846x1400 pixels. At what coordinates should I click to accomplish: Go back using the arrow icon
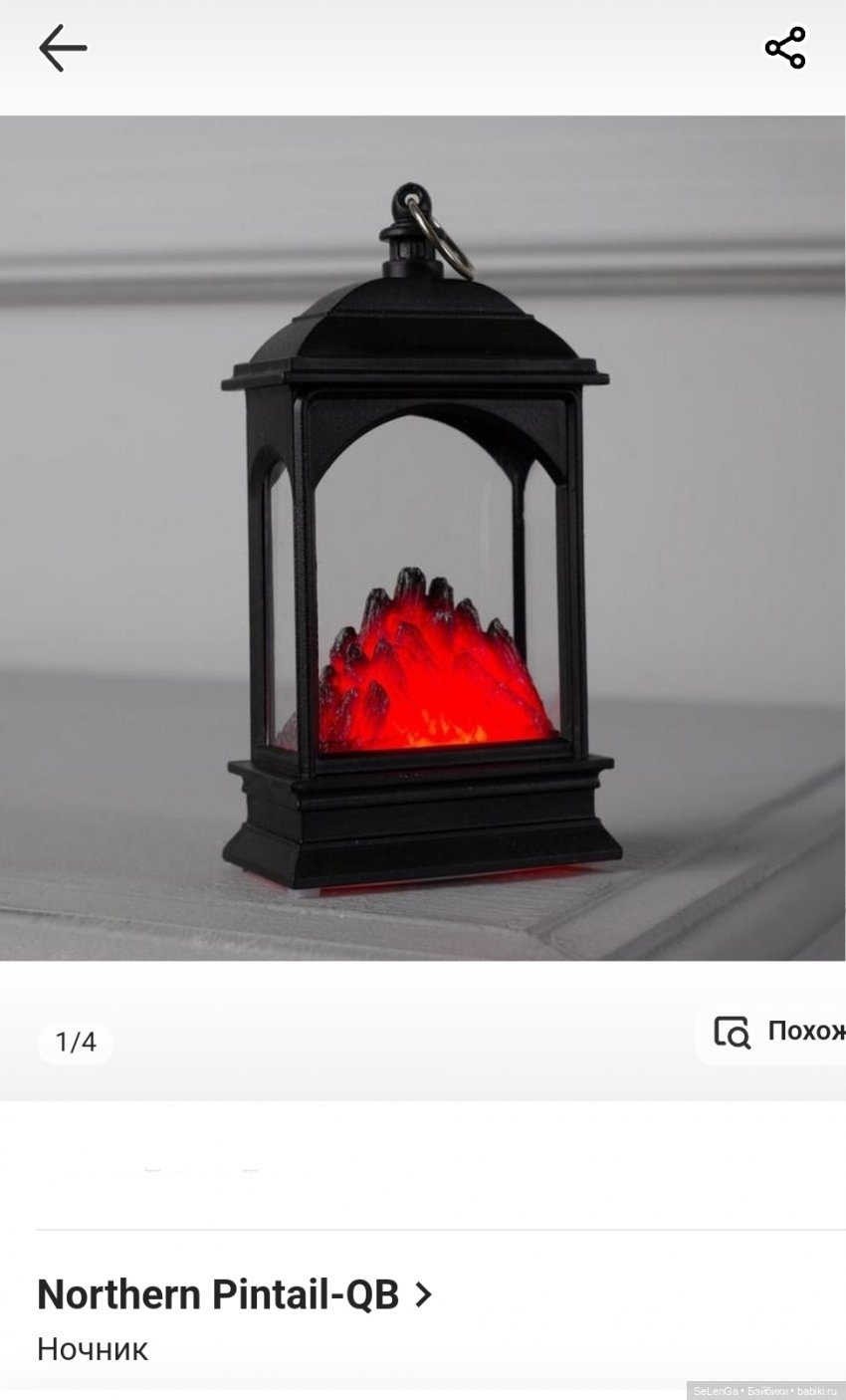point(63,48)
